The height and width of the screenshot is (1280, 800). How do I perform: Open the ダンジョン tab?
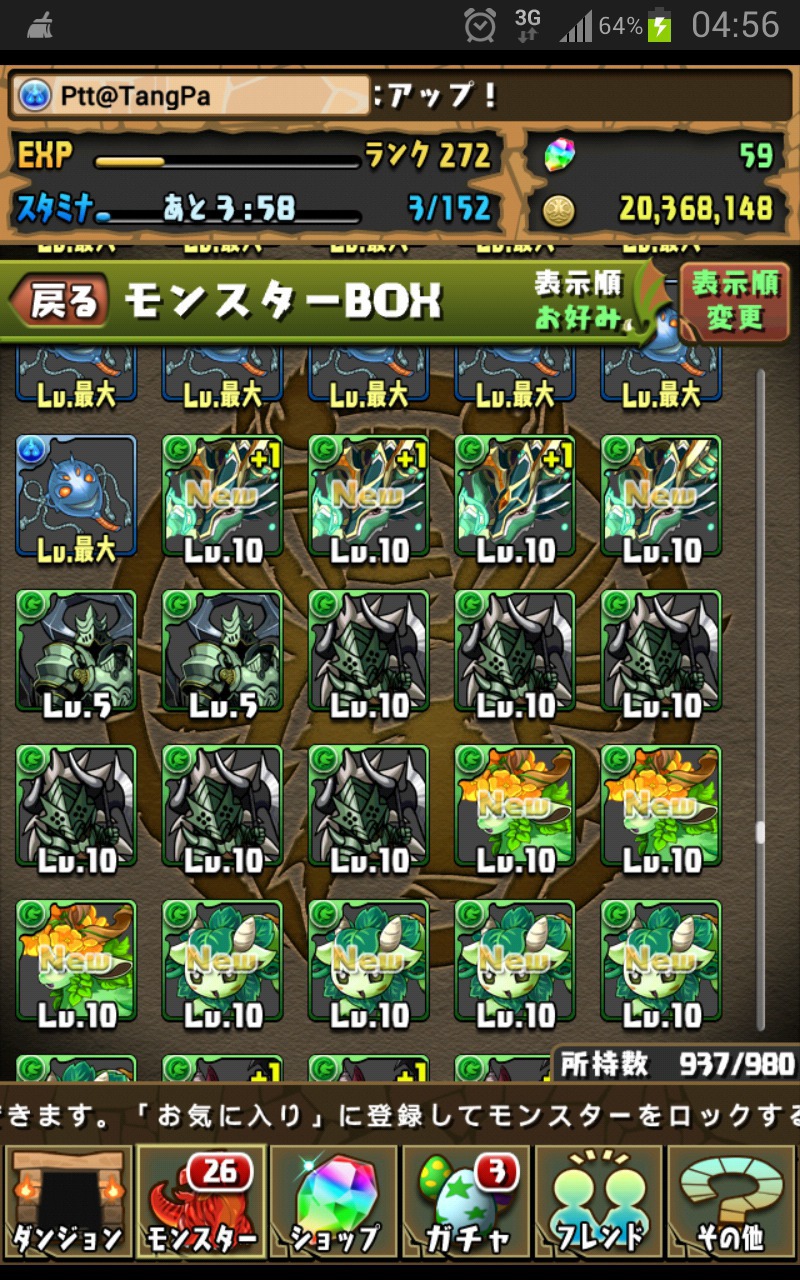(68, 1202)
